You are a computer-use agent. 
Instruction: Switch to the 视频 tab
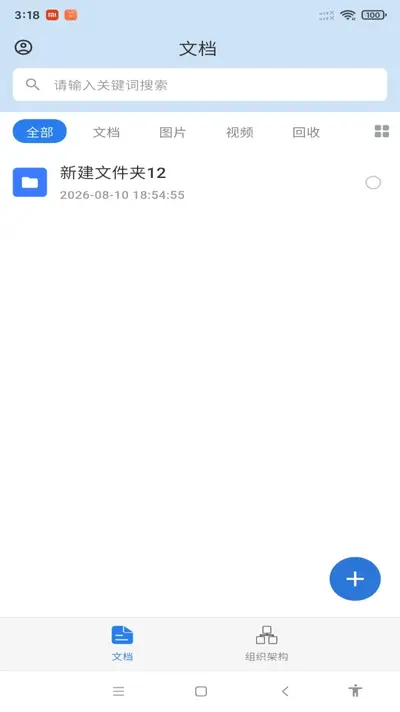point(240,132)
